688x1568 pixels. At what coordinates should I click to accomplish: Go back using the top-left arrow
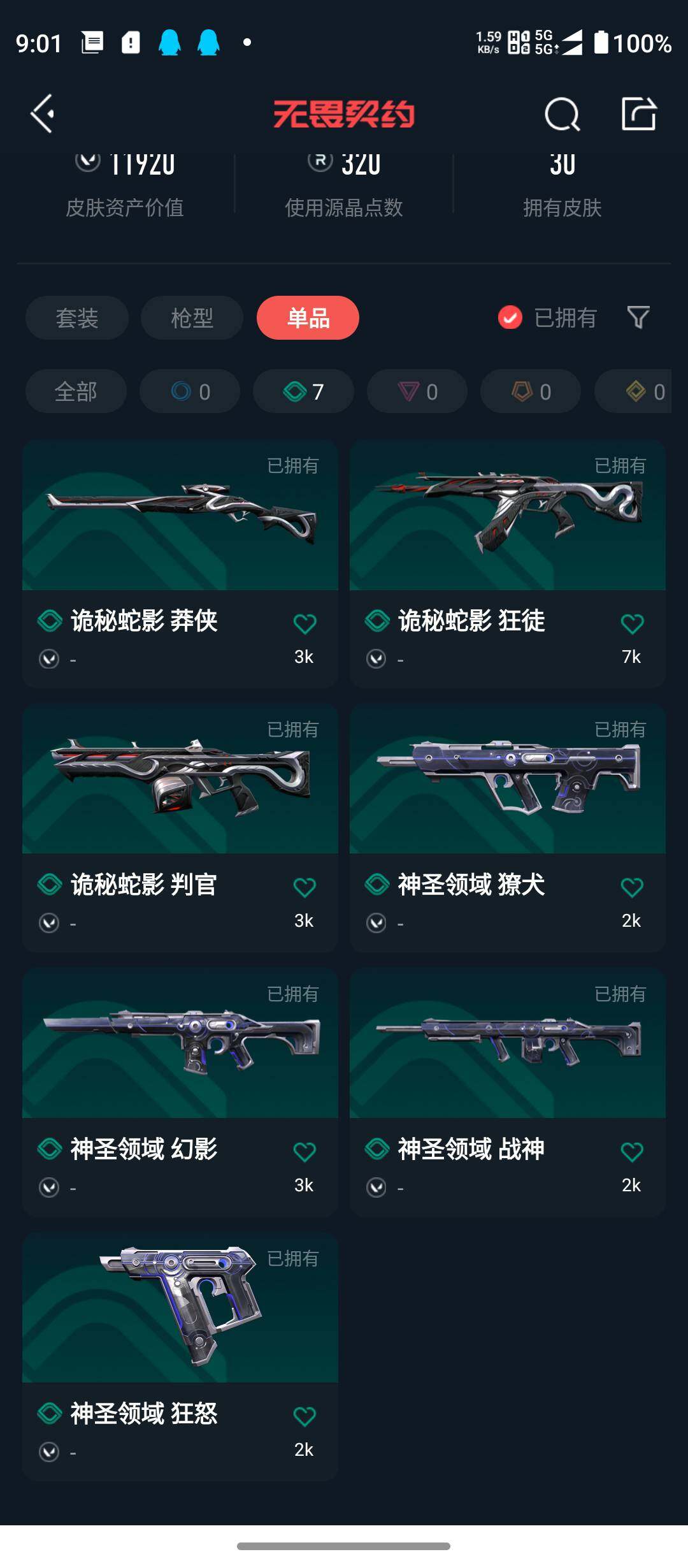tap(43, 114)
